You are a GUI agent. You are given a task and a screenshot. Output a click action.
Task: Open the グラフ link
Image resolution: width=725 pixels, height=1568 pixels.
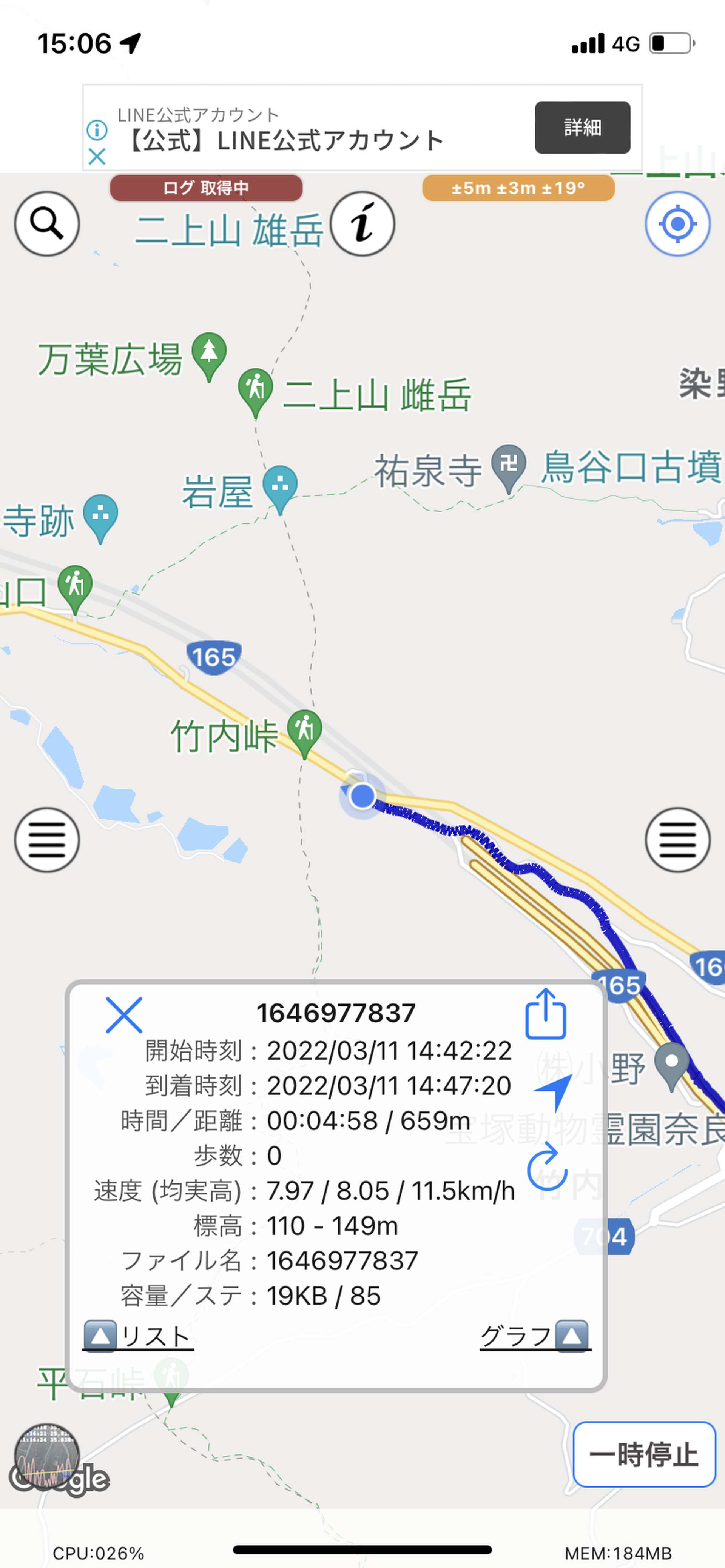pos(535,1336)
